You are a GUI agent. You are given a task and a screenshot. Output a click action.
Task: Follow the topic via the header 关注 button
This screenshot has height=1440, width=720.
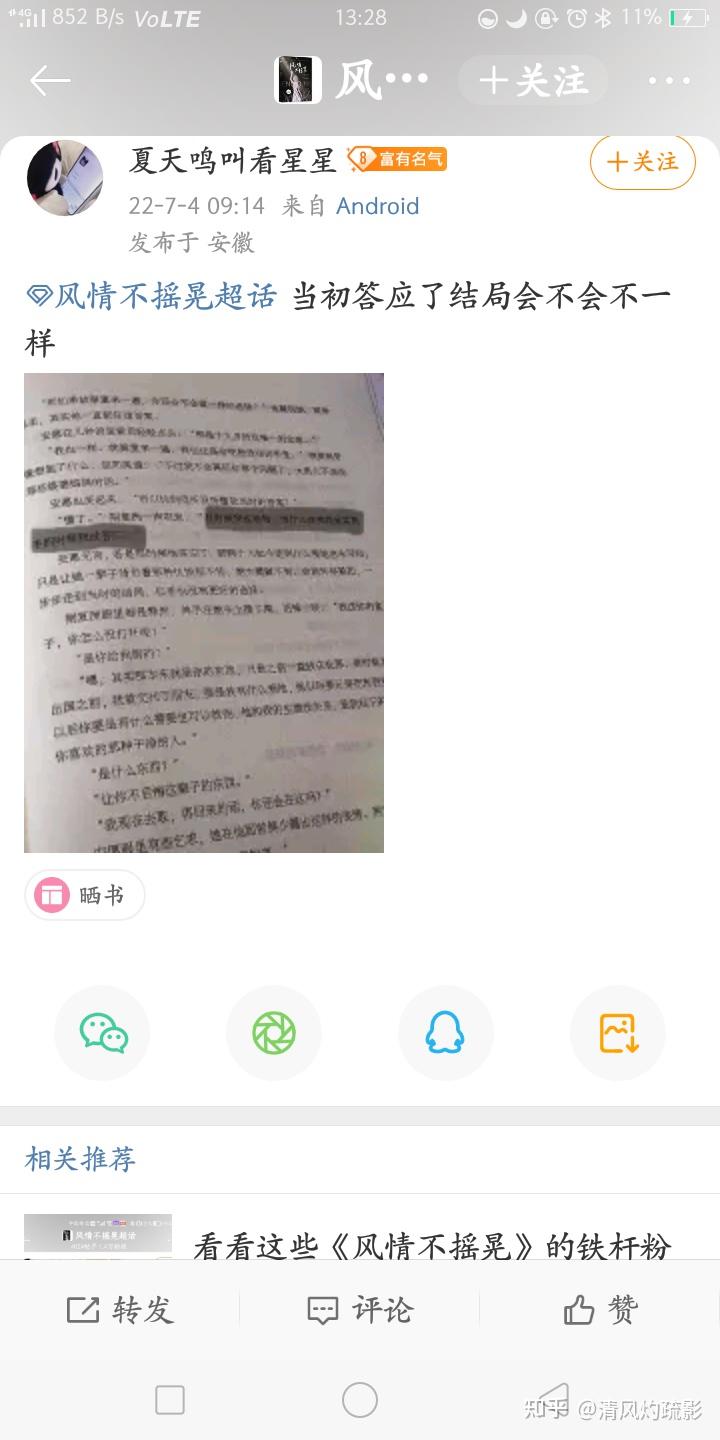click(x=533, y=81)
